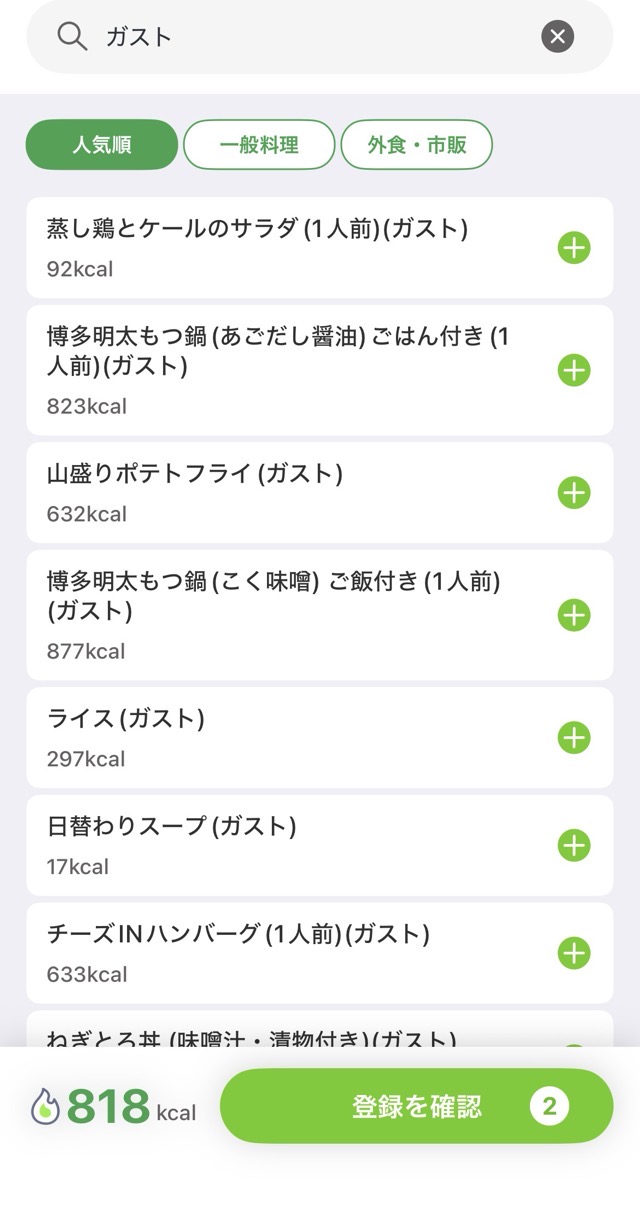
Task: Switch to the 外食・市販 filter
Action: click(417, 145)
